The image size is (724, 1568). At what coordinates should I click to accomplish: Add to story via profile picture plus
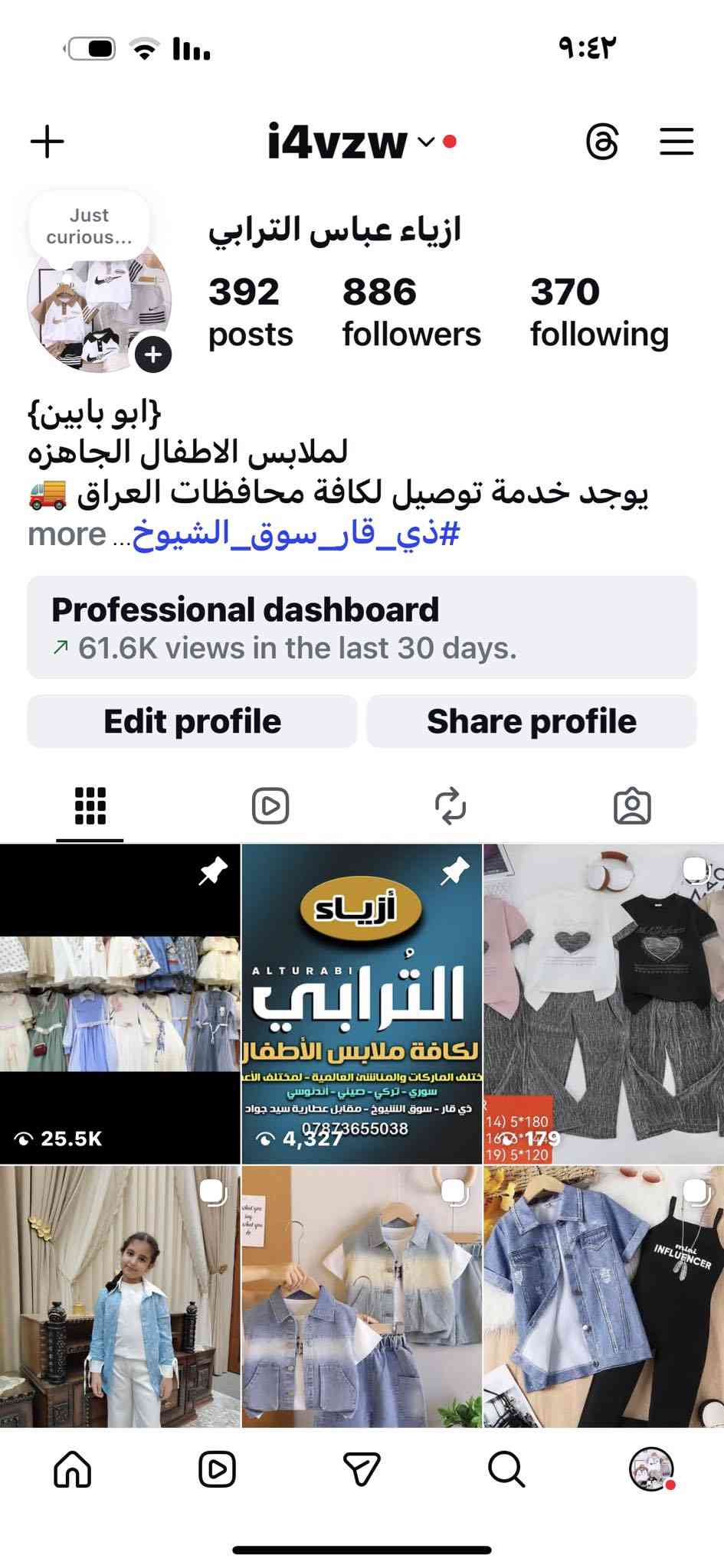tap(153, 354)
